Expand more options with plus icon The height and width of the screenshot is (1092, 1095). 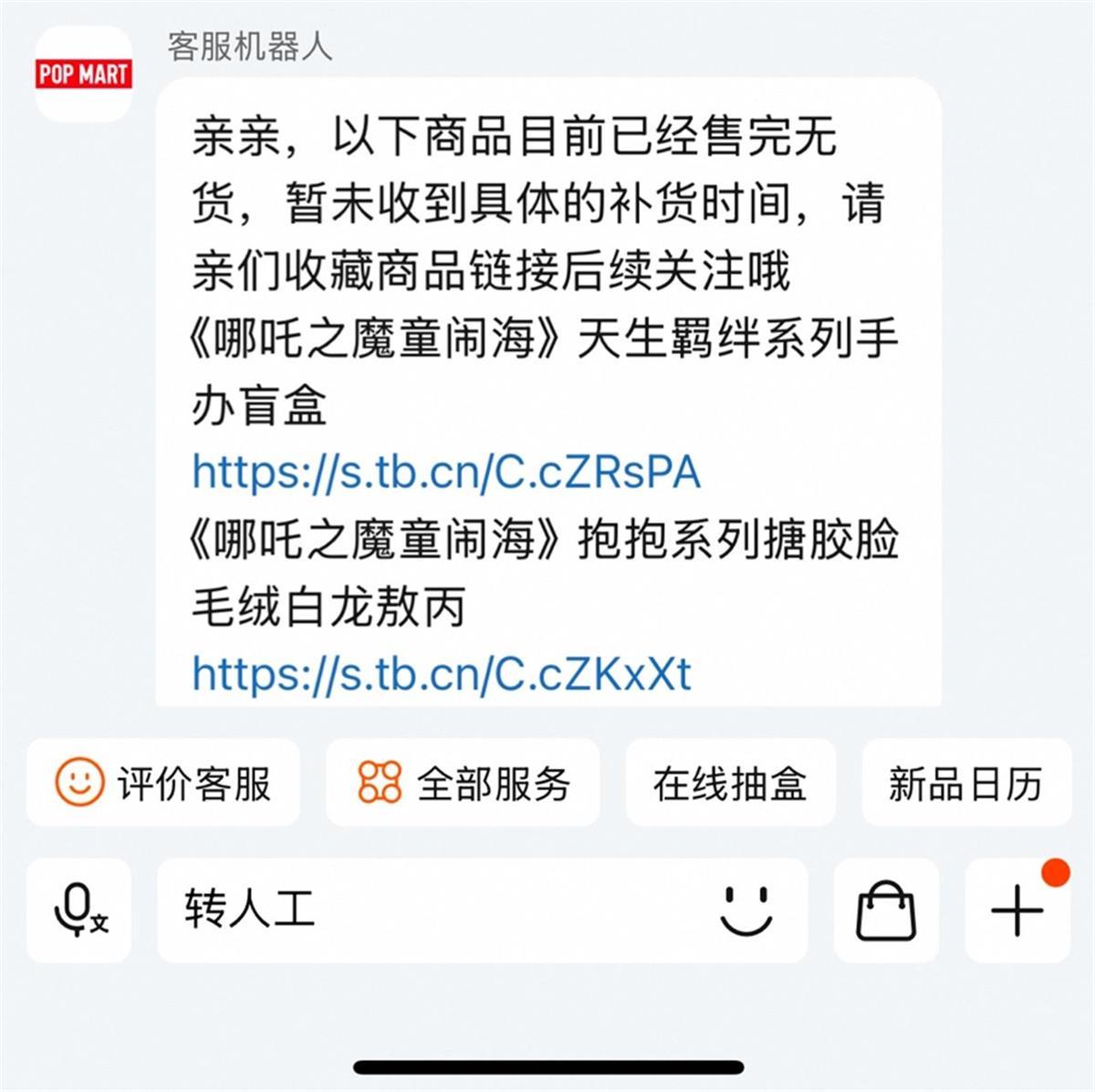pyautogui.click(x=1017, y=910)
